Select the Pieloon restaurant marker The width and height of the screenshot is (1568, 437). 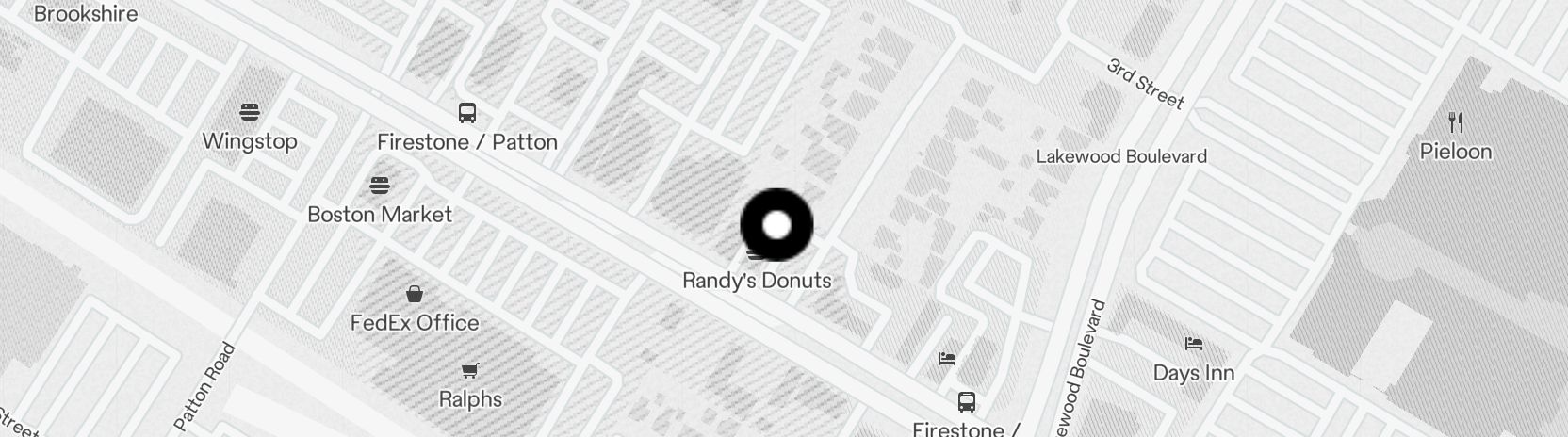[1456, 122]
